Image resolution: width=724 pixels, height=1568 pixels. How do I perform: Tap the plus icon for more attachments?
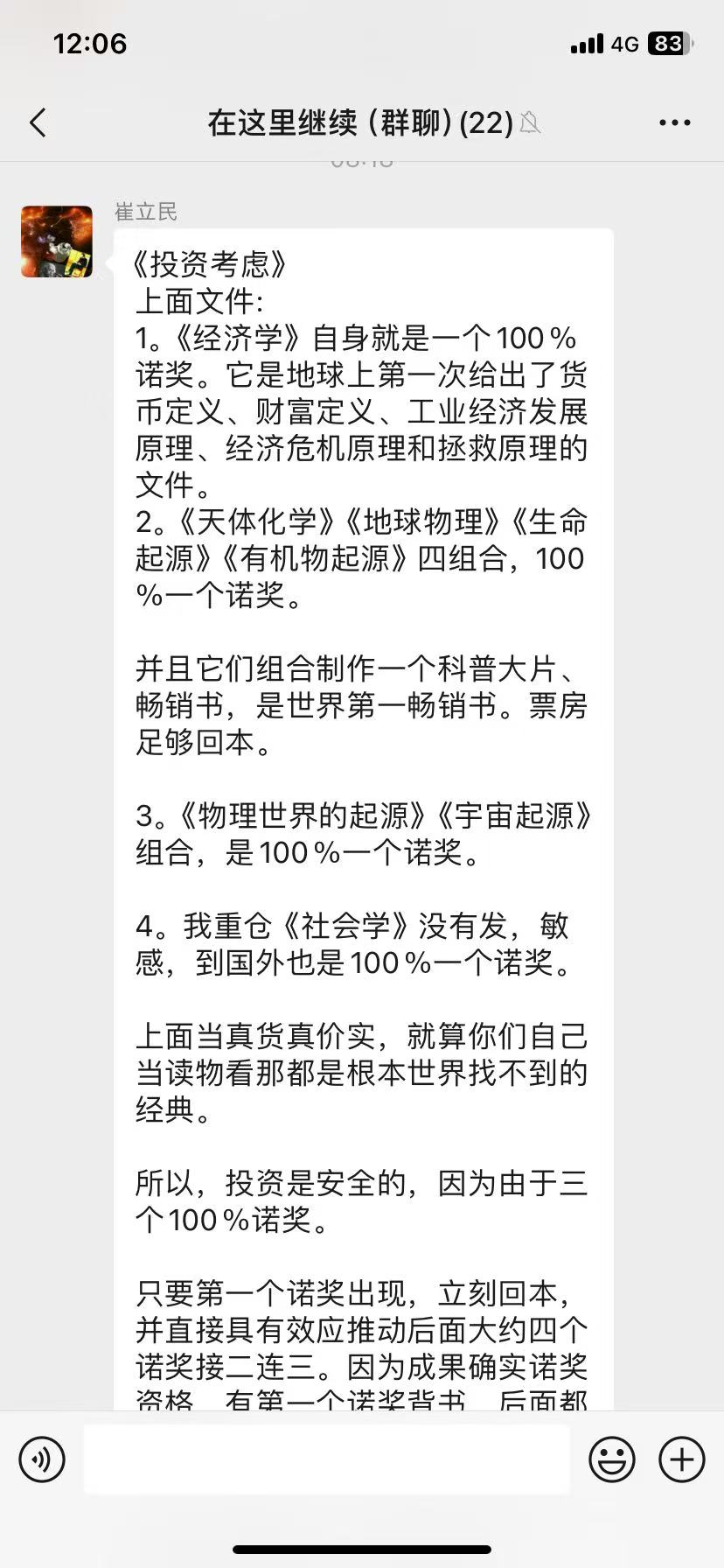[x=680, y=1459]
